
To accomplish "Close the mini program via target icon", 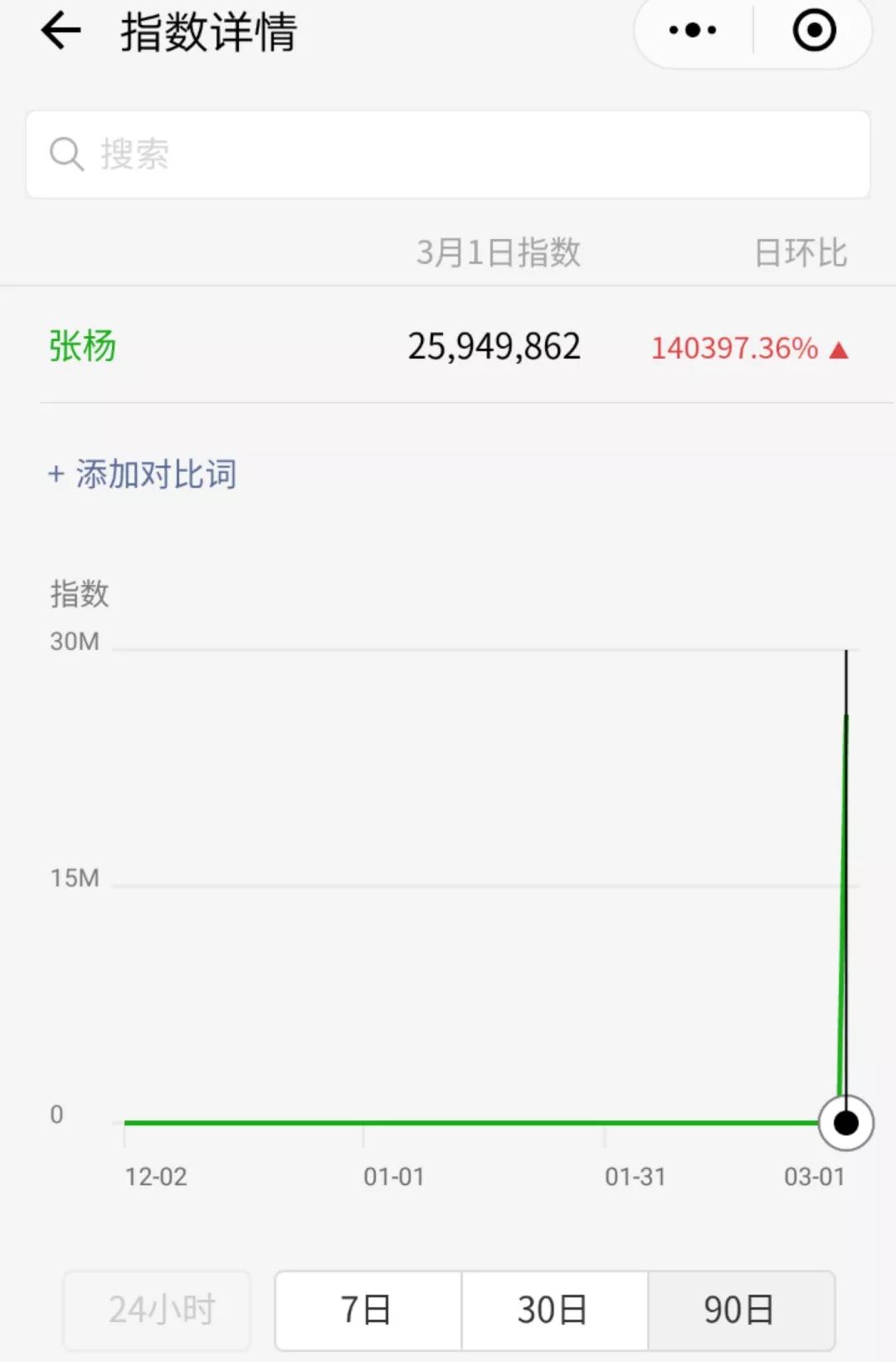I will 814,32.
